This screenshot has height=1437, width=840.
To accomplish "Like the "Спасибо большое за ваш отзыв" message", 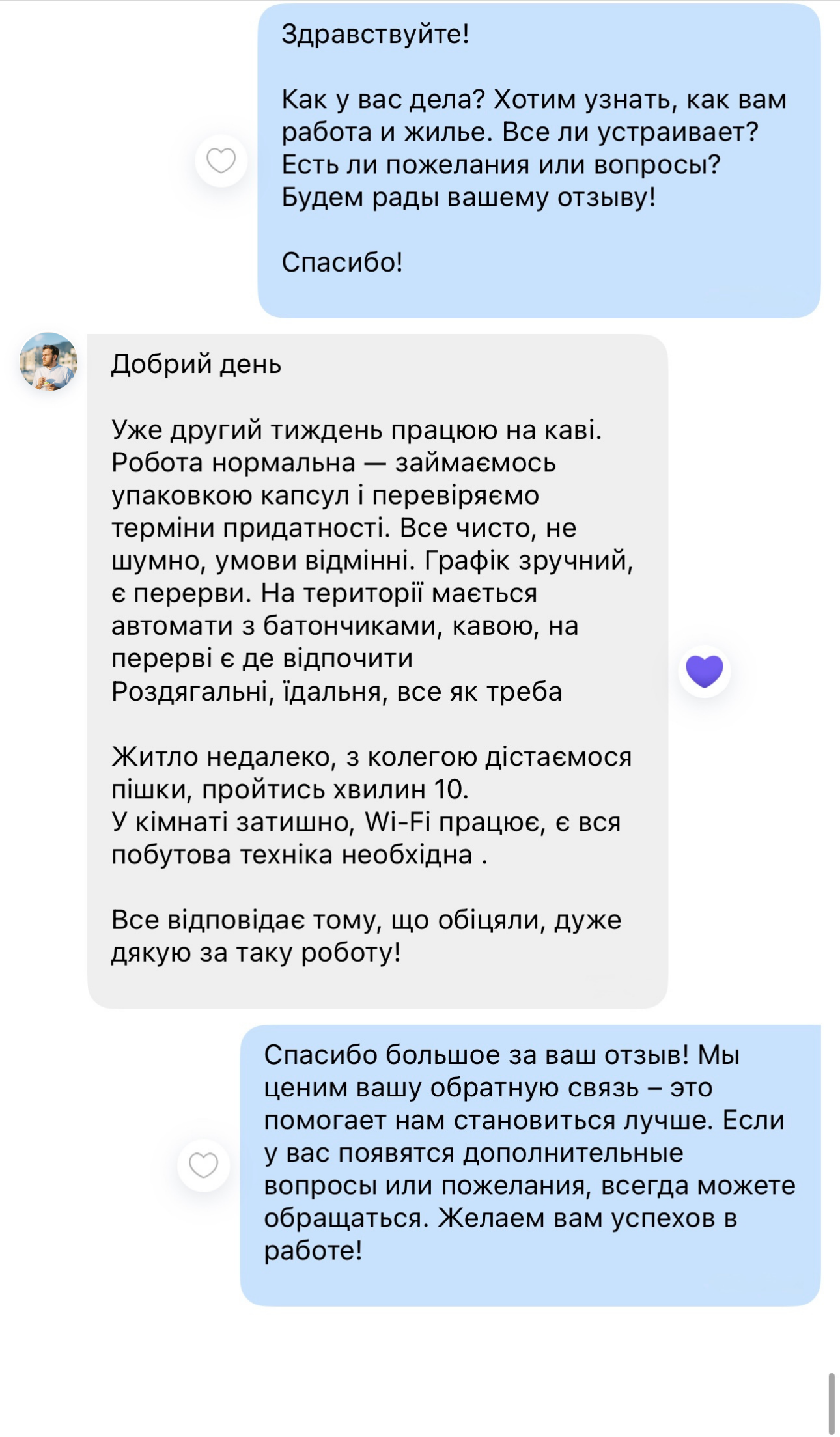I will pos(203,1165).
